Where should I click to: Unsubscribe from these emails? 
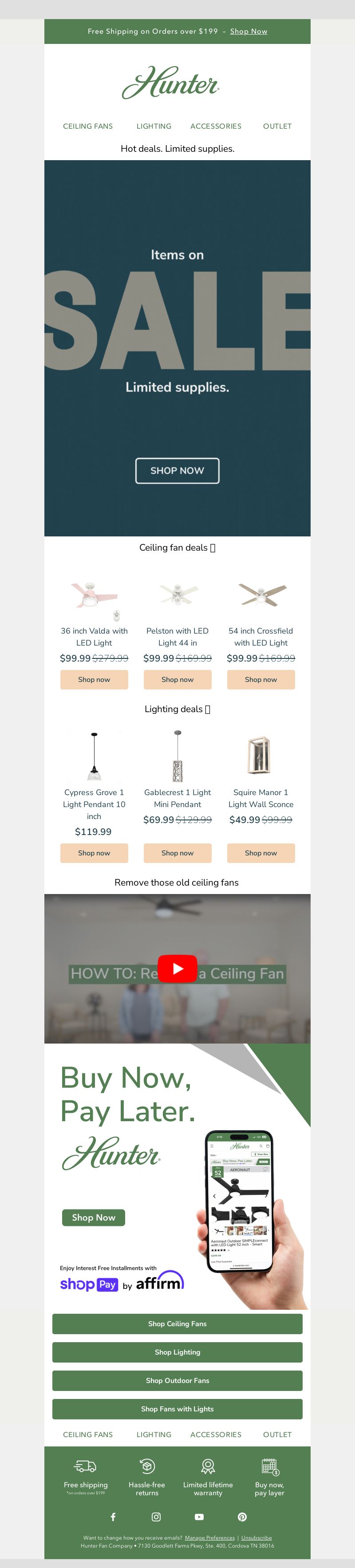click(256, 1537)
